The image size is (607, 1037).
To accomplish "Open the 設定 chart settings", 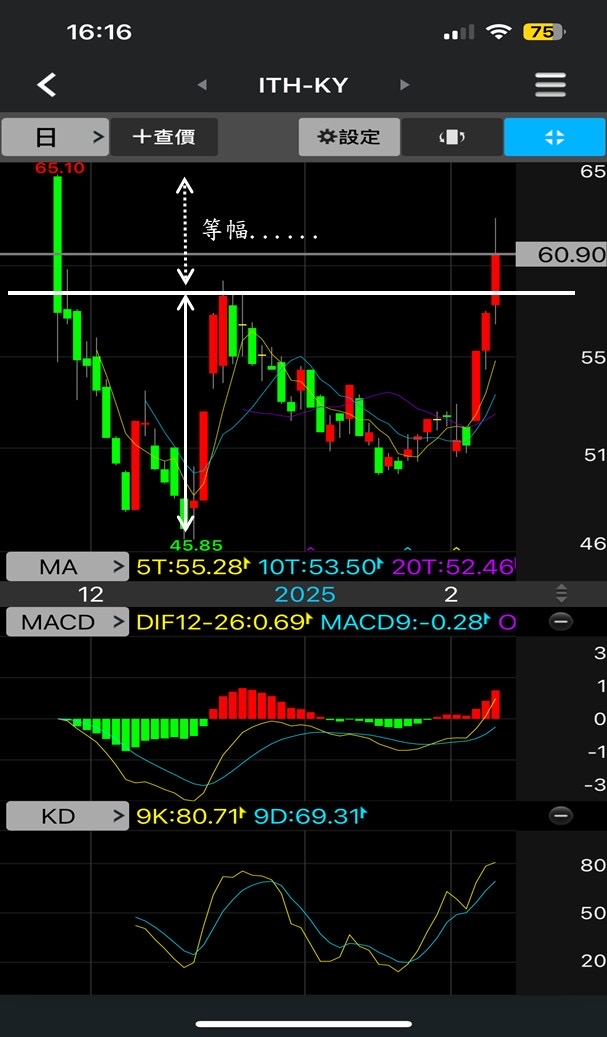I will pos(349,137).
